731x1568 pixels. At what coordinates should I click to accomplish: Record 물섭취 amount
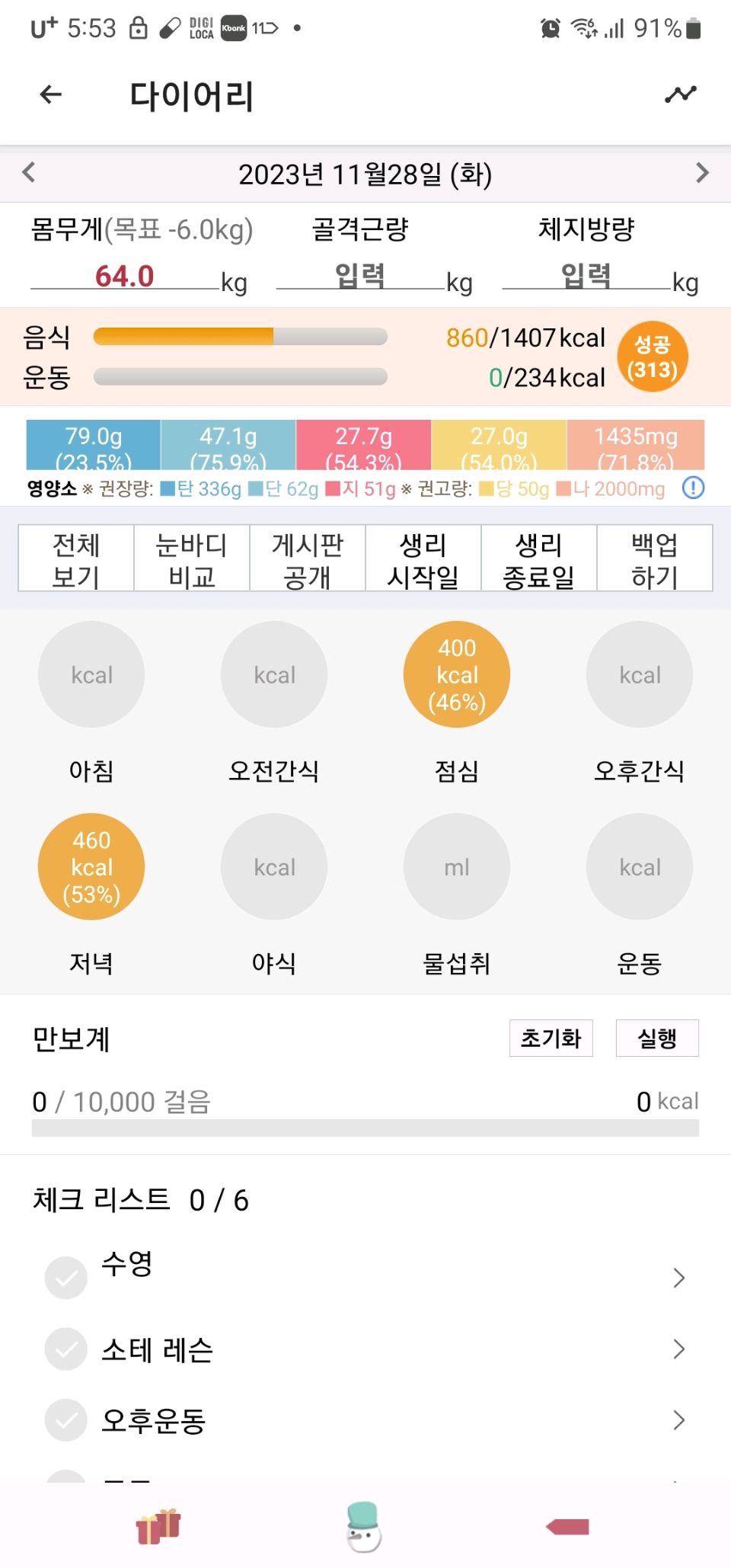pos(457,866)
